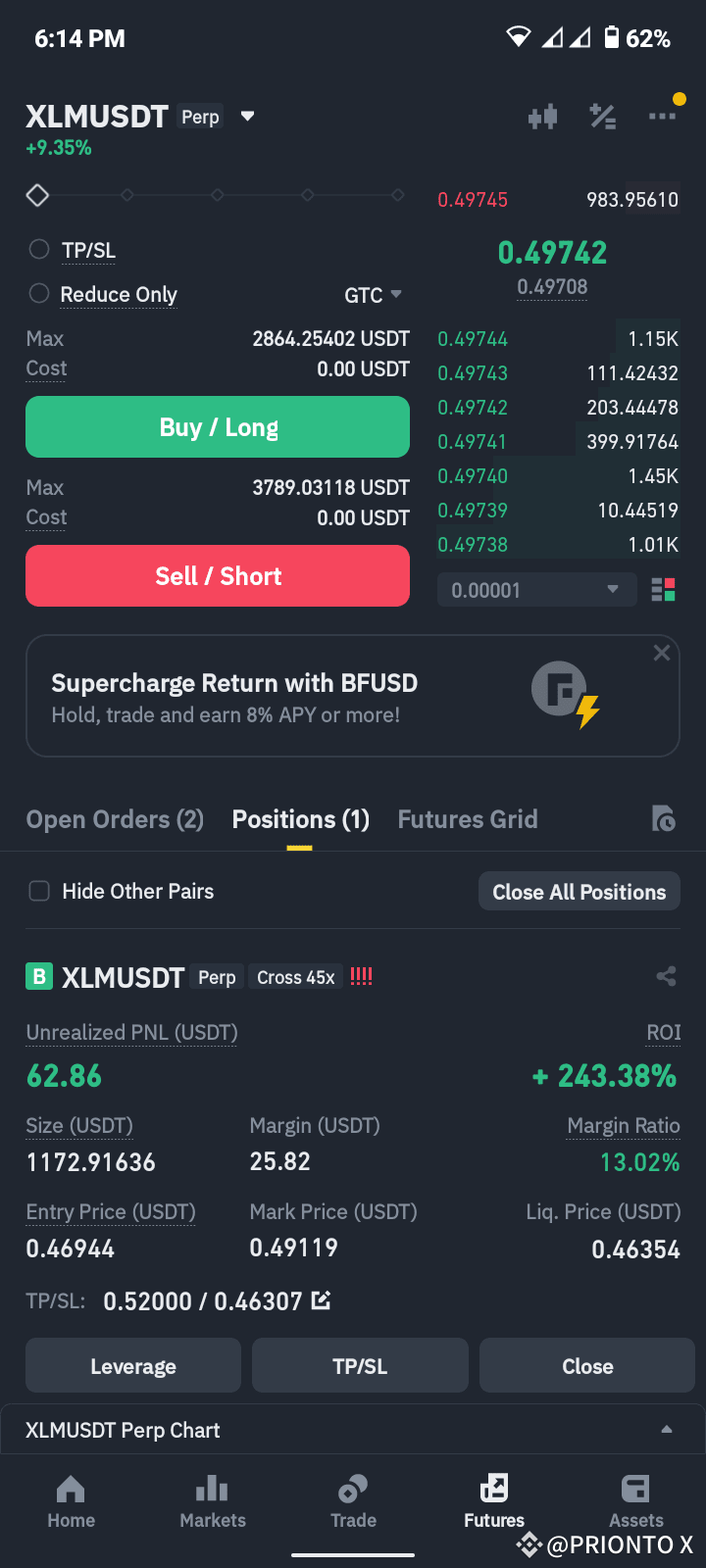Edit TP/SL using the pencil icon
The height and width of the screenshot is (1568, 706).
tap(320, 1300)
